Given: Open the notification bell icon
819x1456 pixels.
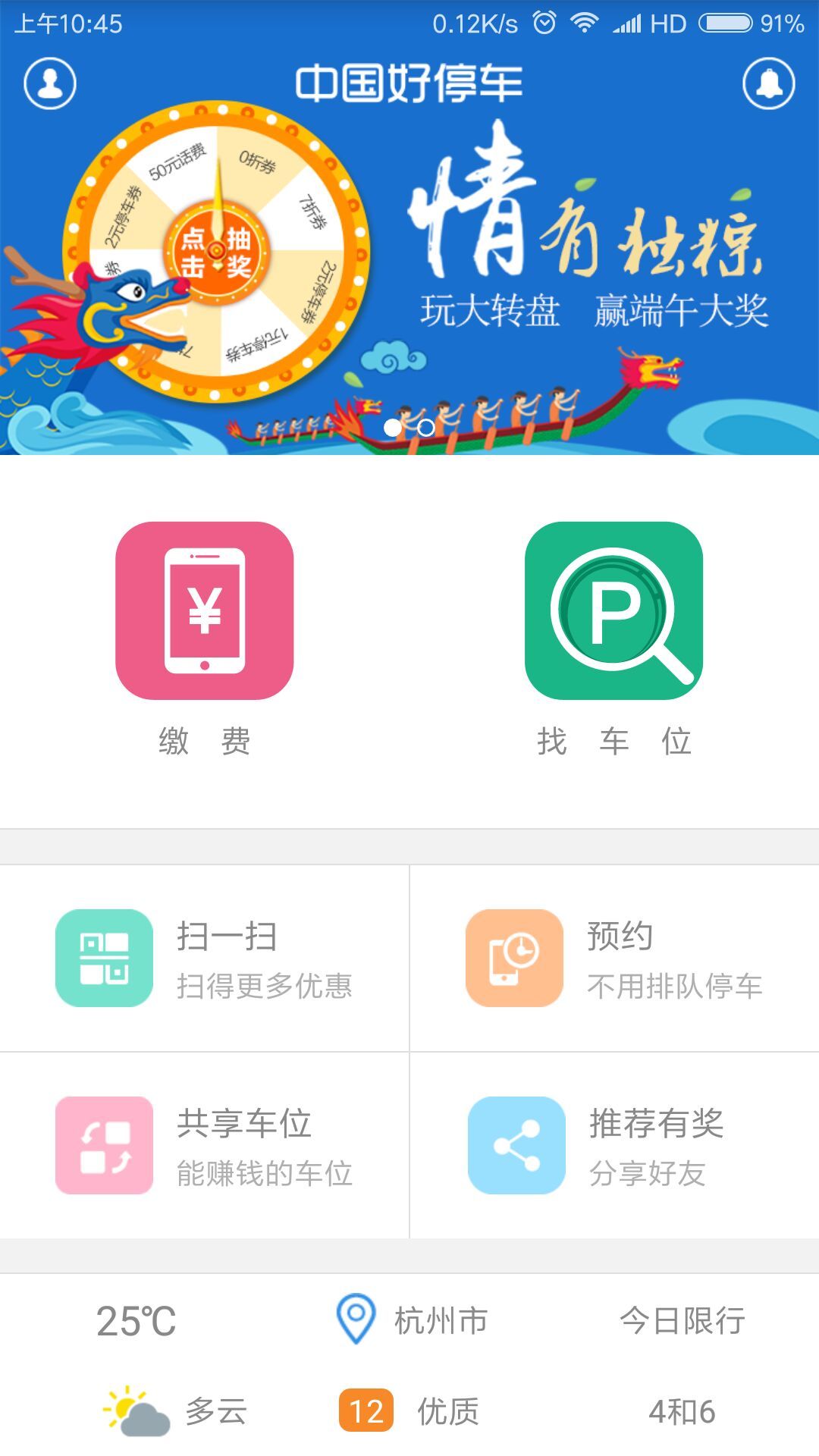Looking at the screenshot, I should 768,83.
